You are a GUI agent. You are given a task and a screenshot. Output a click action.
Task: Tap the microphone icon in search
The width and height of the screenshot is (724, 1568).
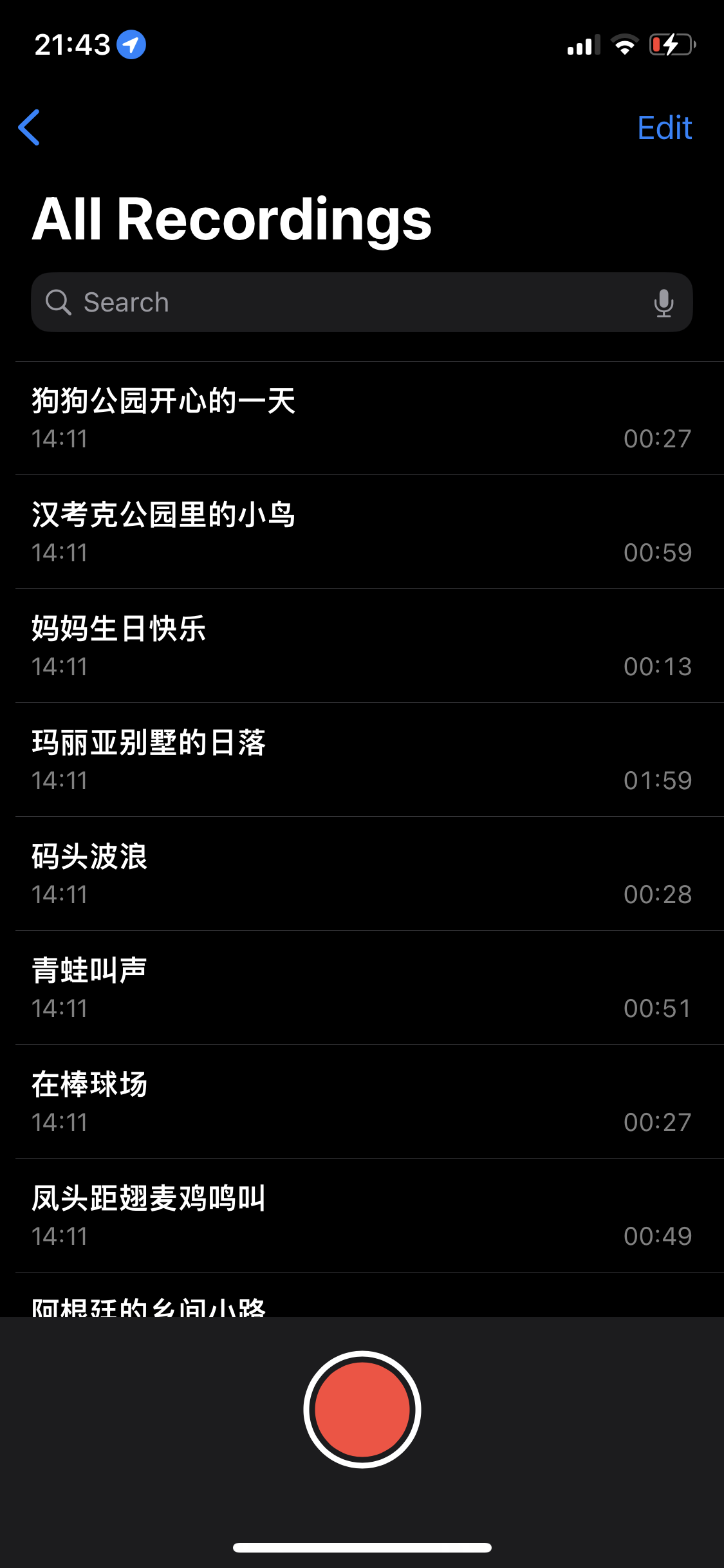(664, 303)
